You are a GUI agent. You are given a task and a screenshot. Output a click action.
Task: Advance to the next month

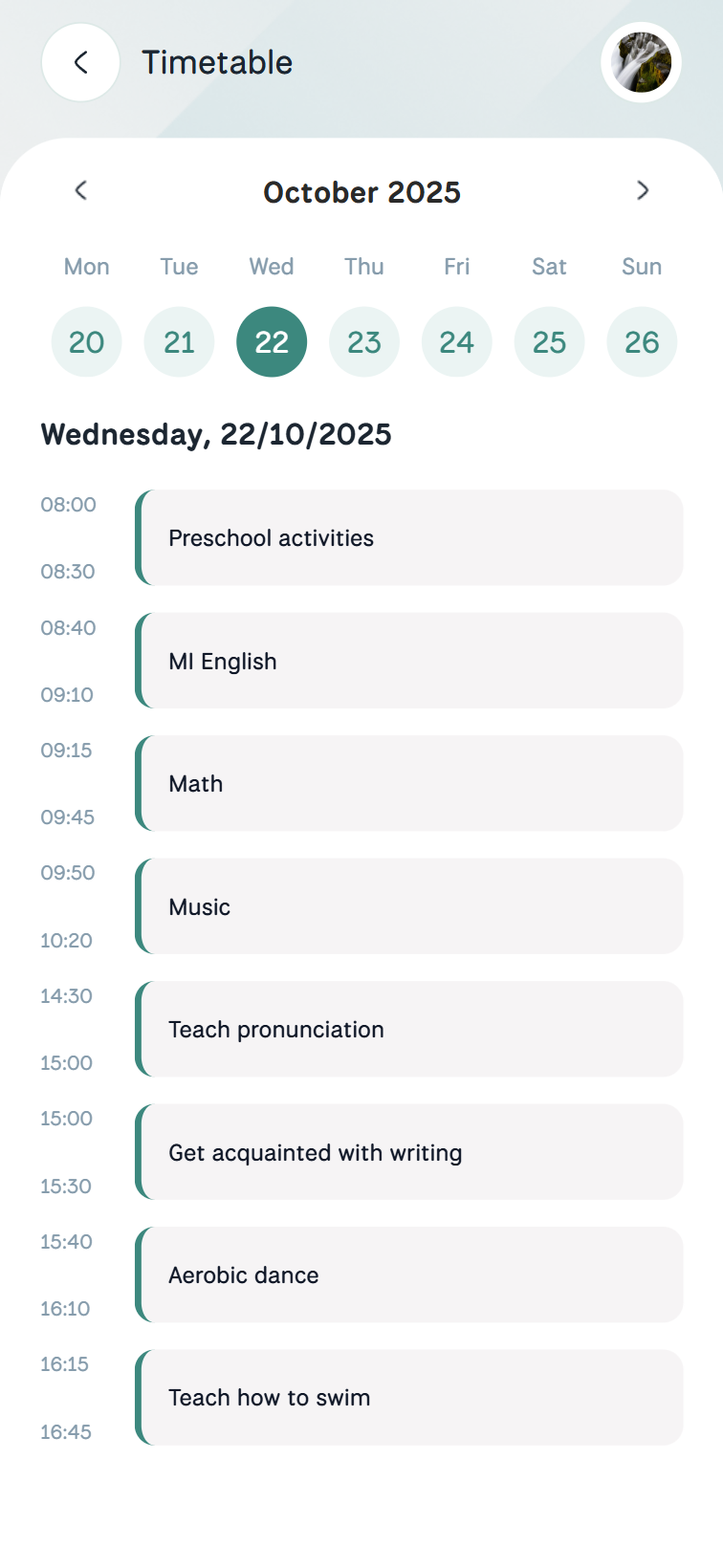coord(643,190)
